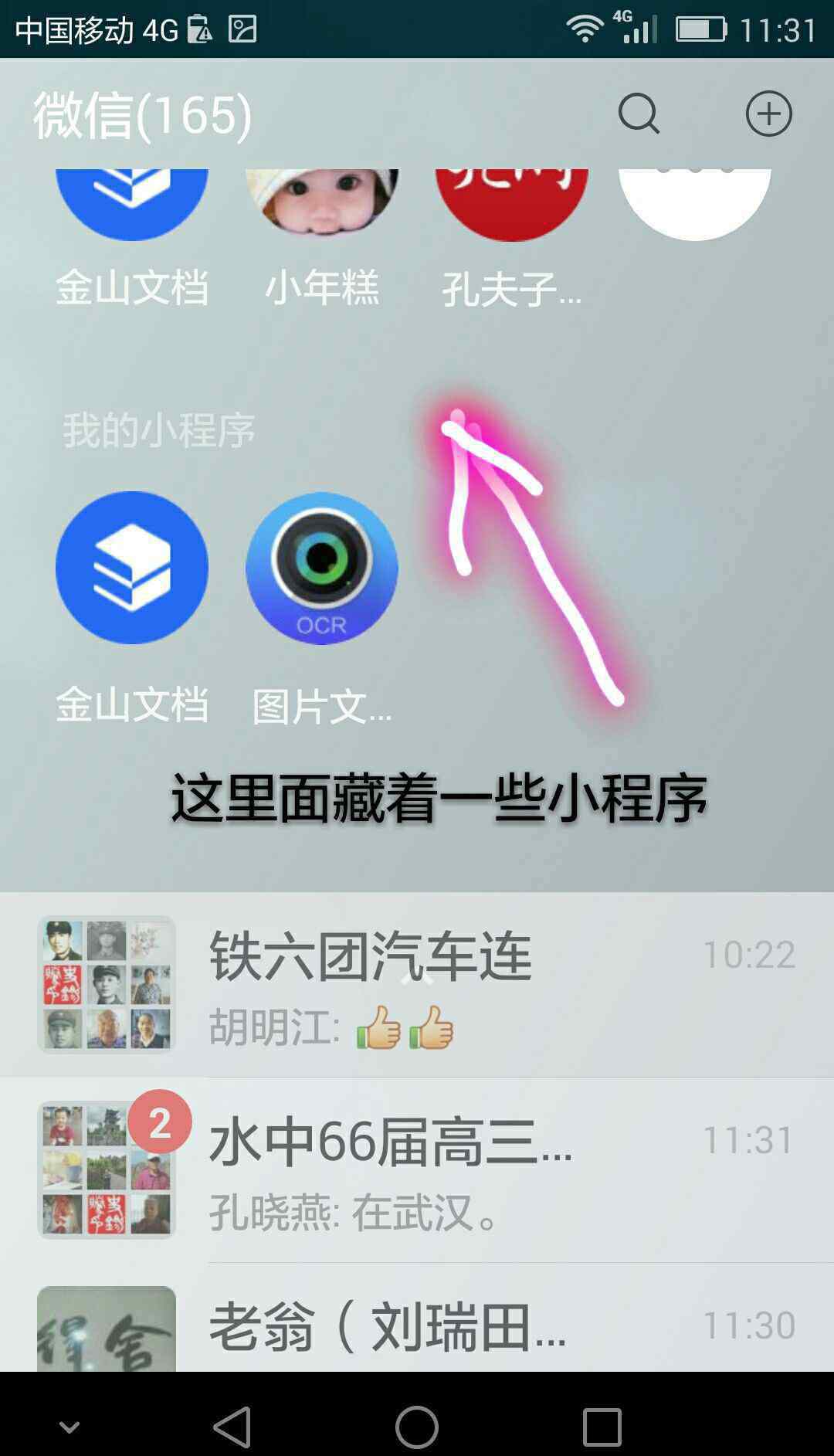This screenshot has height=1456, width=834.
Task: Open WeChat search
Action: tap(639, 114)
